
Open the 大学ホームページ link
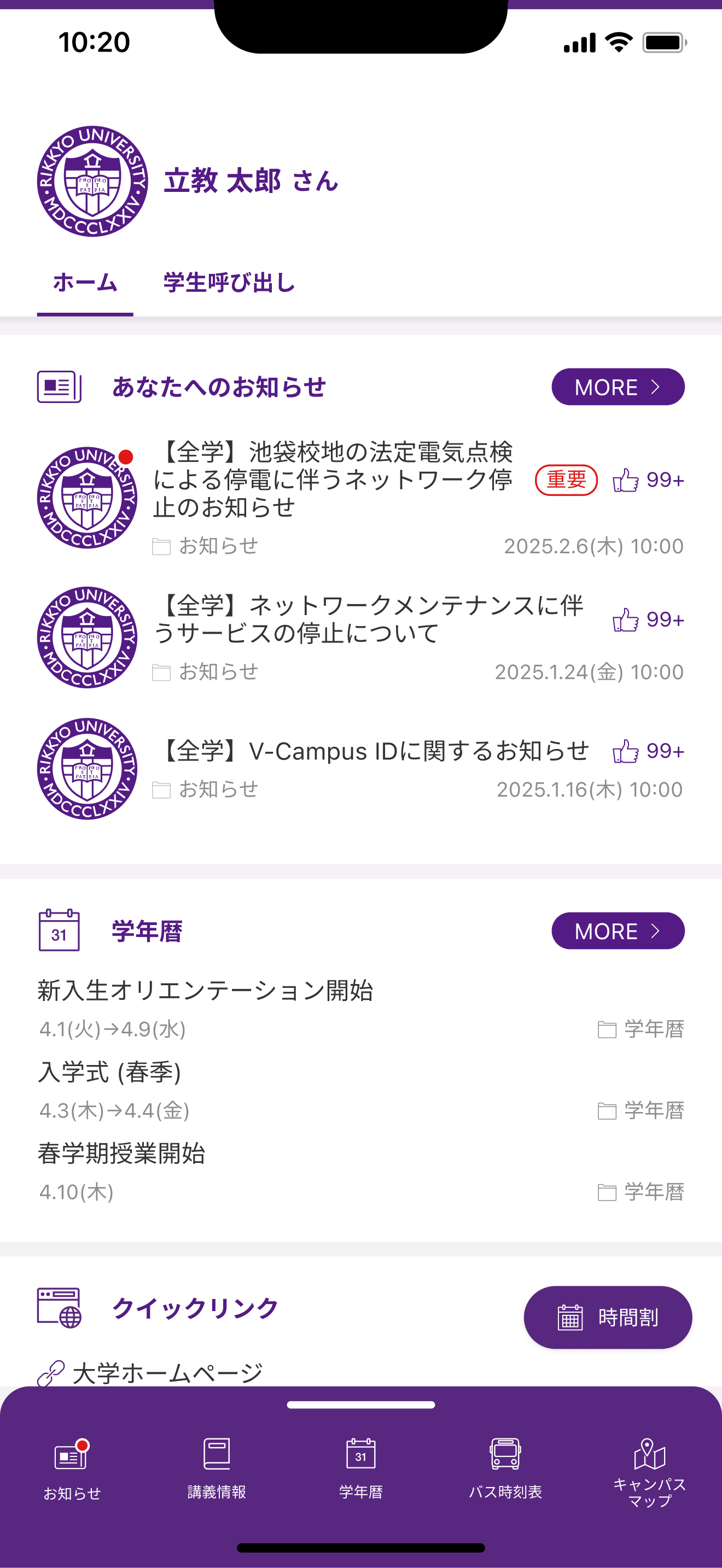[x=167, y=1371]
